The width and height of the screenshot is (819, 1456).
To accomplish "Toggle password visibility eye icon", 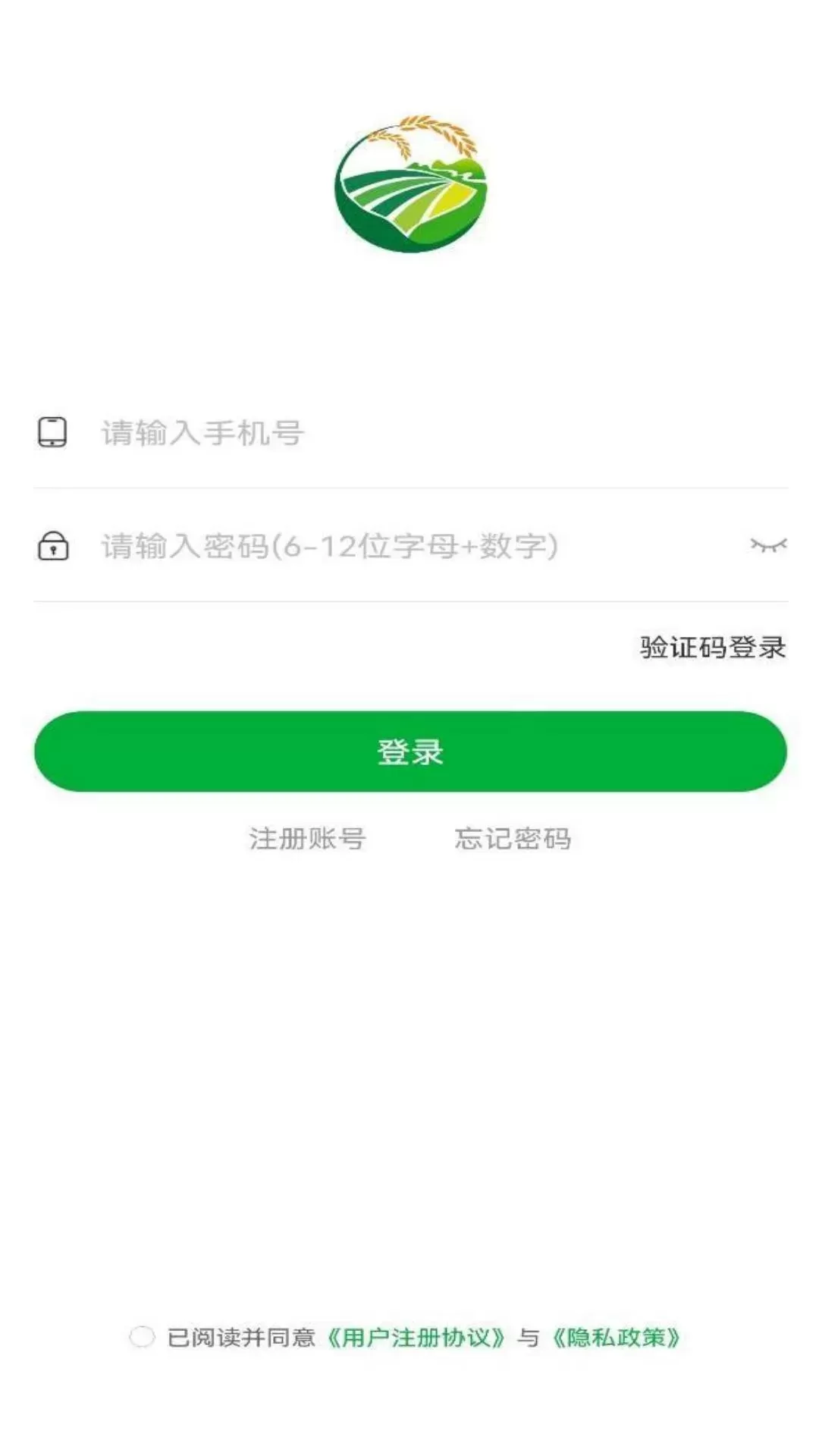I will click(768, 544).
